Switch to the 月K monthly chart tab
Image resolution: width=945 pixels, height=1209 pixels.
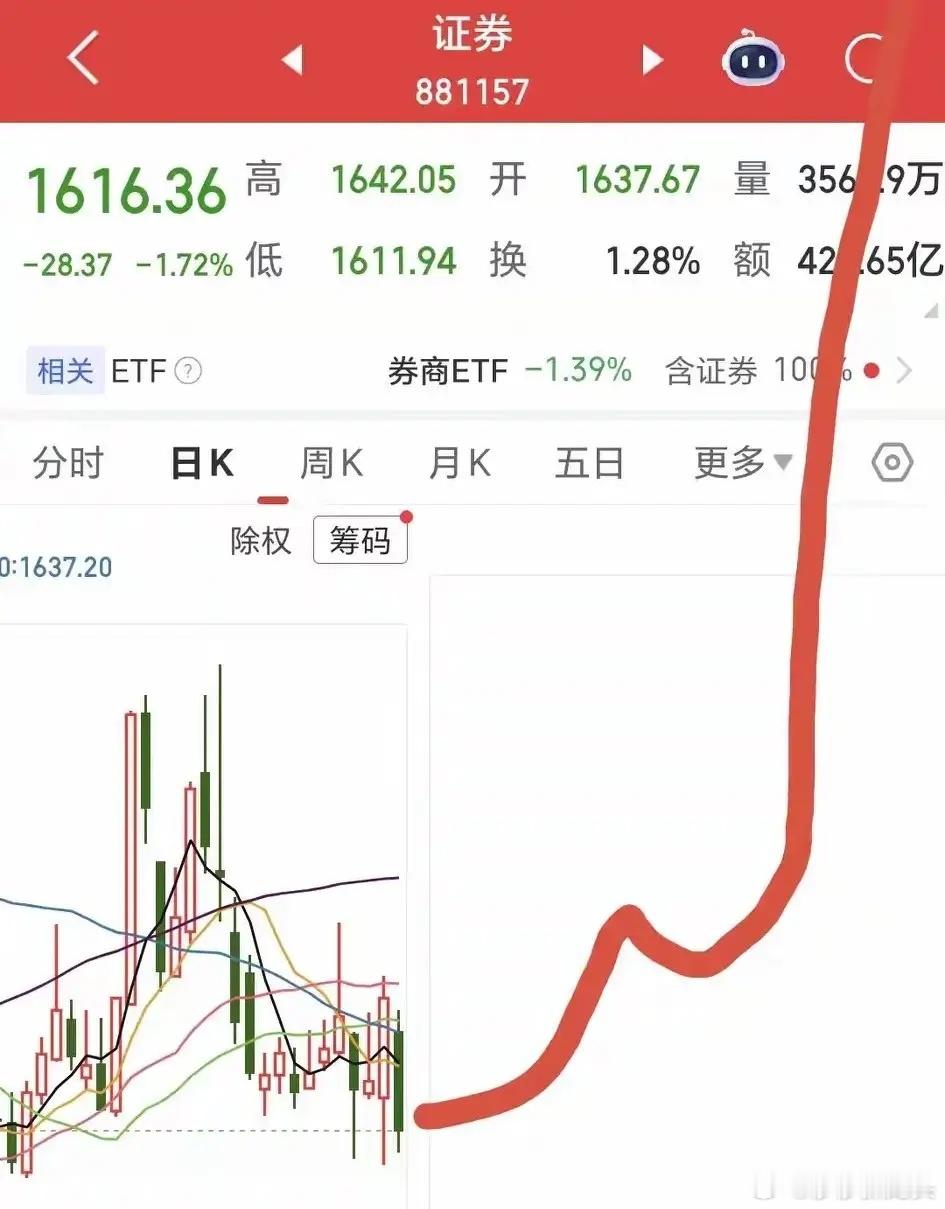pos(459,462)
